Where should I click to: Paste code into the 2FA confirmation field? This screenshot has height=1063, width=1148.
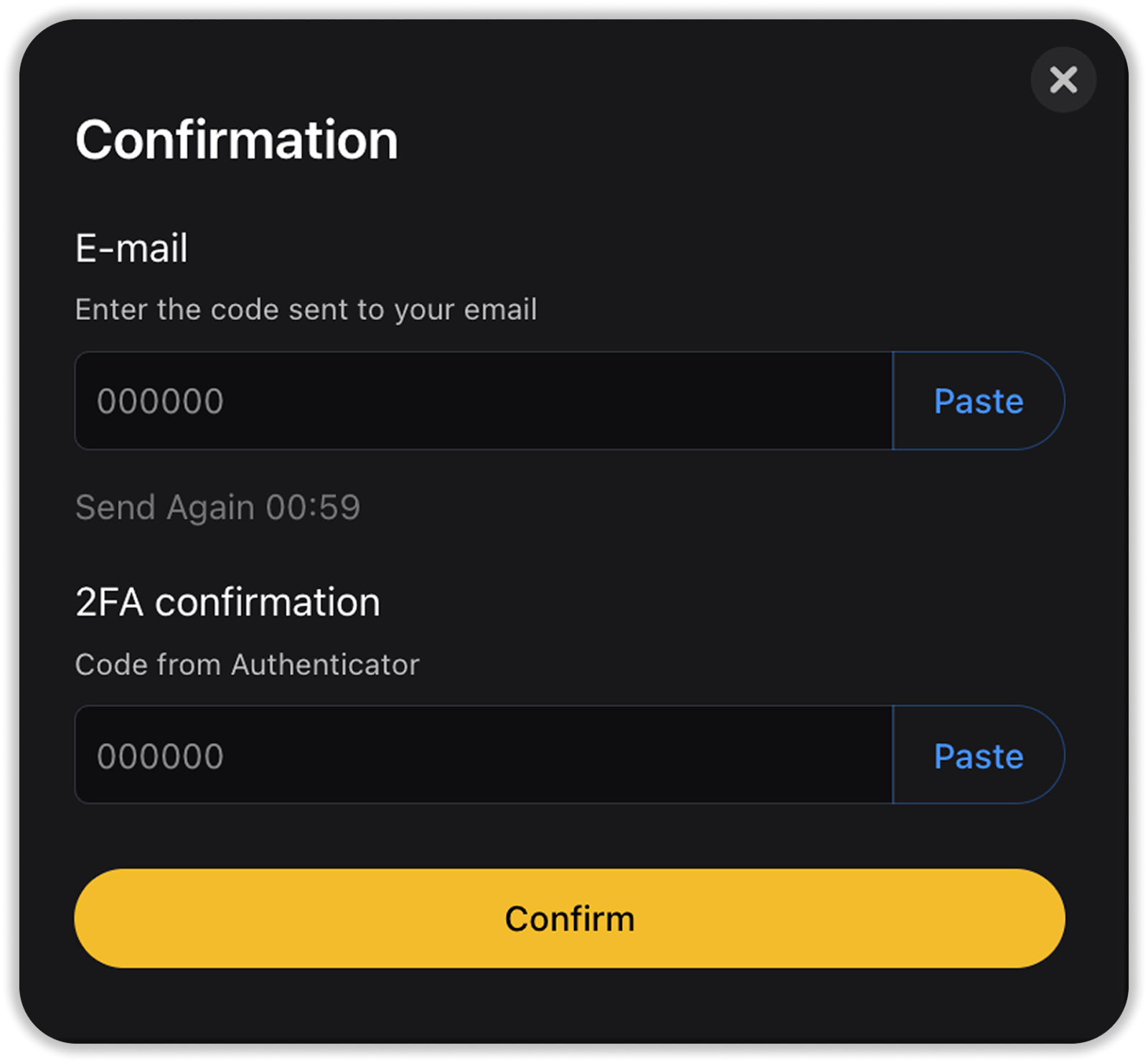point(978,755)
